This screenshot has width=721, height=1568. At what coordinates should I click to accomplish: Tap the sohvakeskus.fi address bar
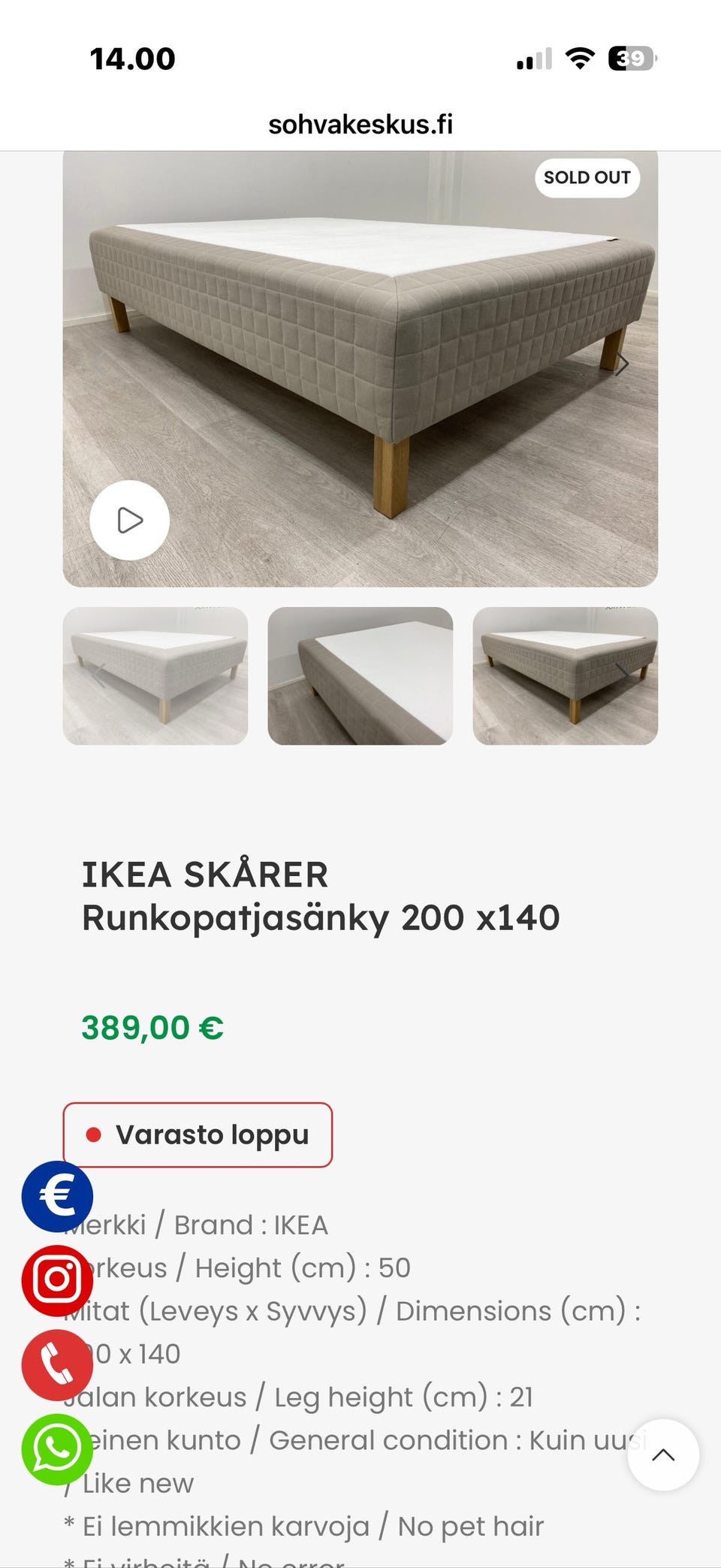click(360, 124)
